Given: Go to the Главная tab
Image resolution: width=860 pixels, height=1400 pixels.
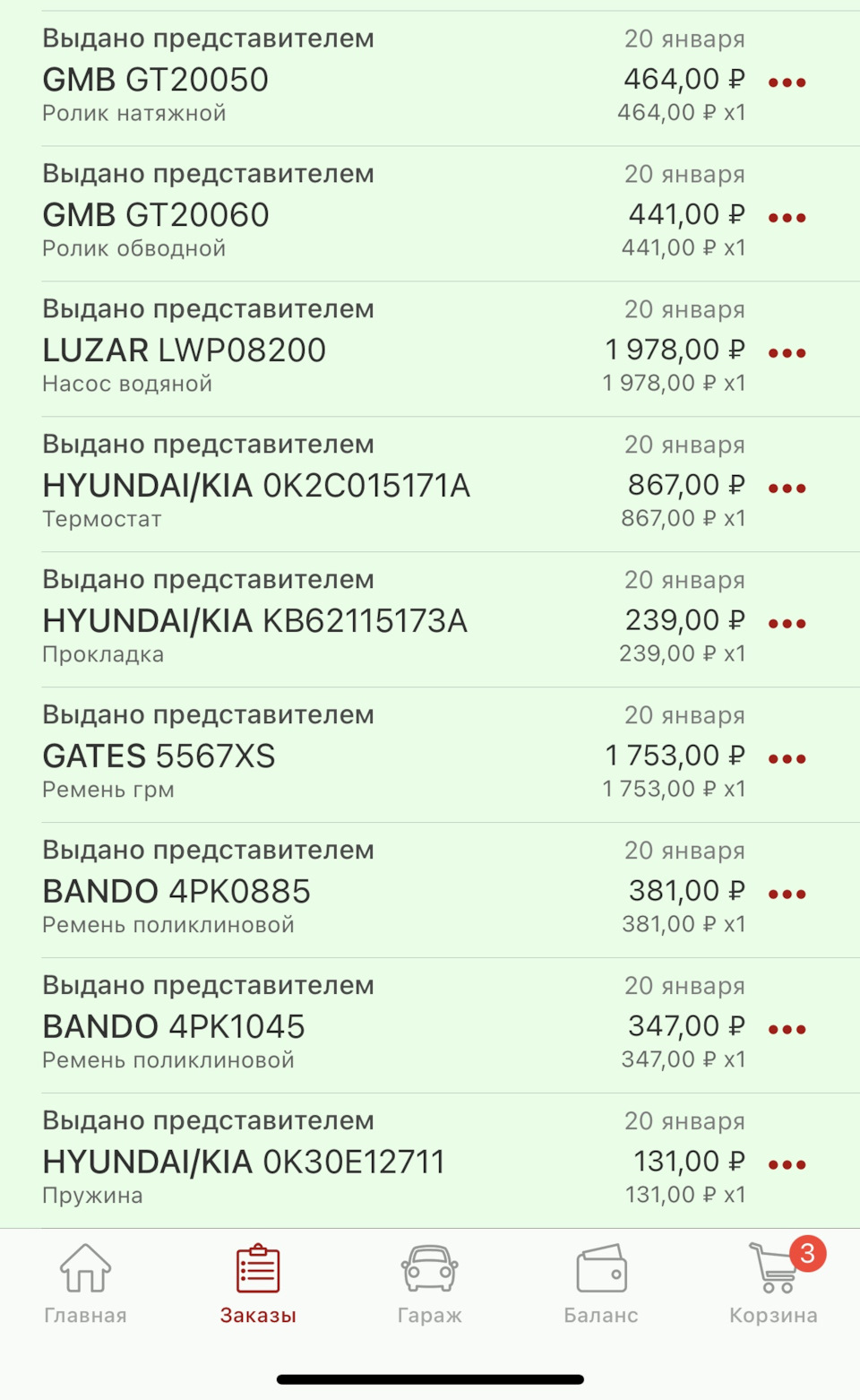Looking at the screenshot, I should click(x=86, y=1283).
